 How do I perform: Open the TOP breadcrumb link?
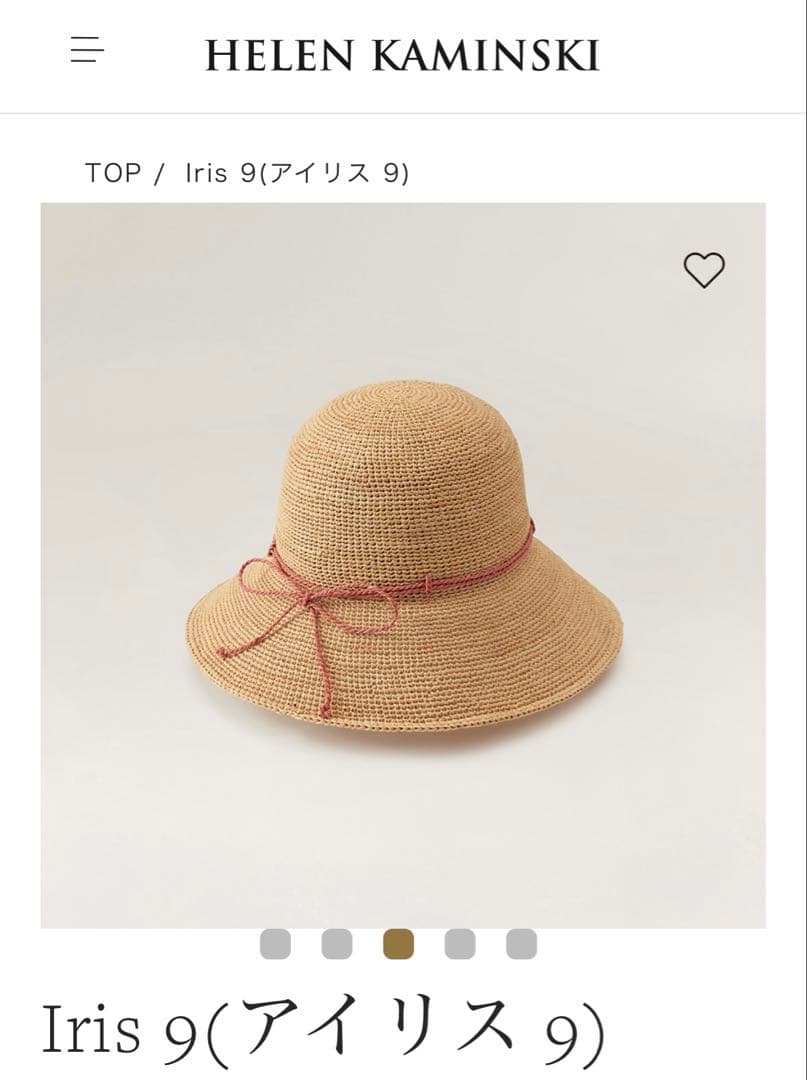pyautogui.click(x=113, y=173)
